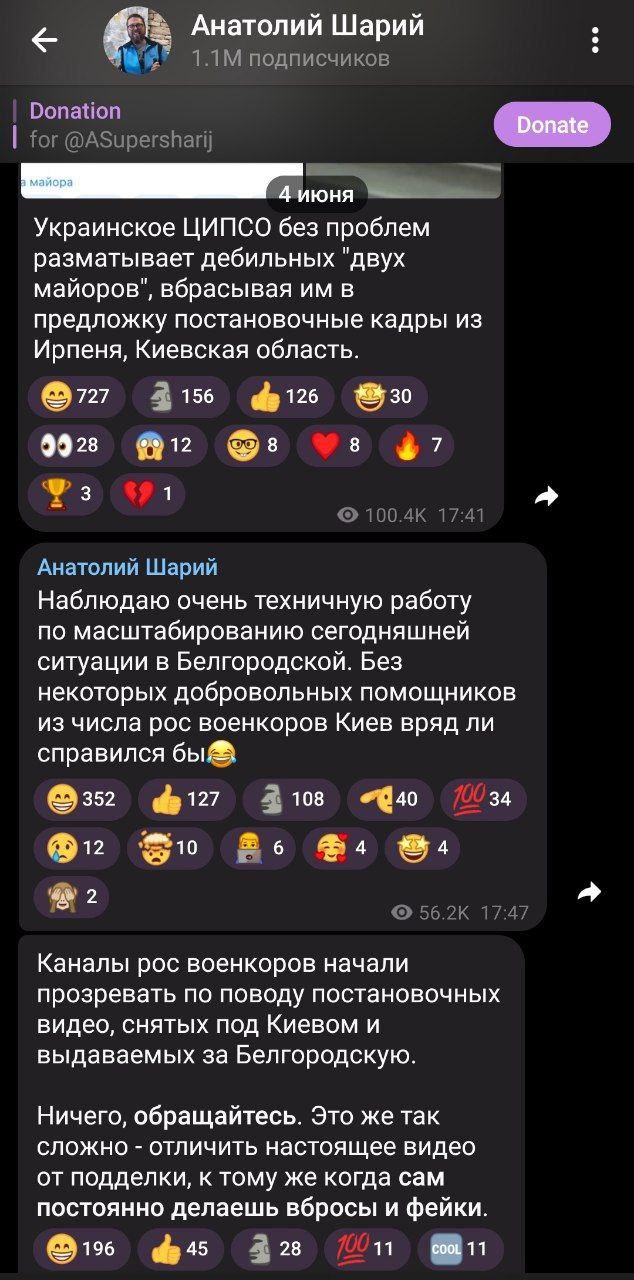Tap the 100 reaction with 34

(x=484, y=798)
